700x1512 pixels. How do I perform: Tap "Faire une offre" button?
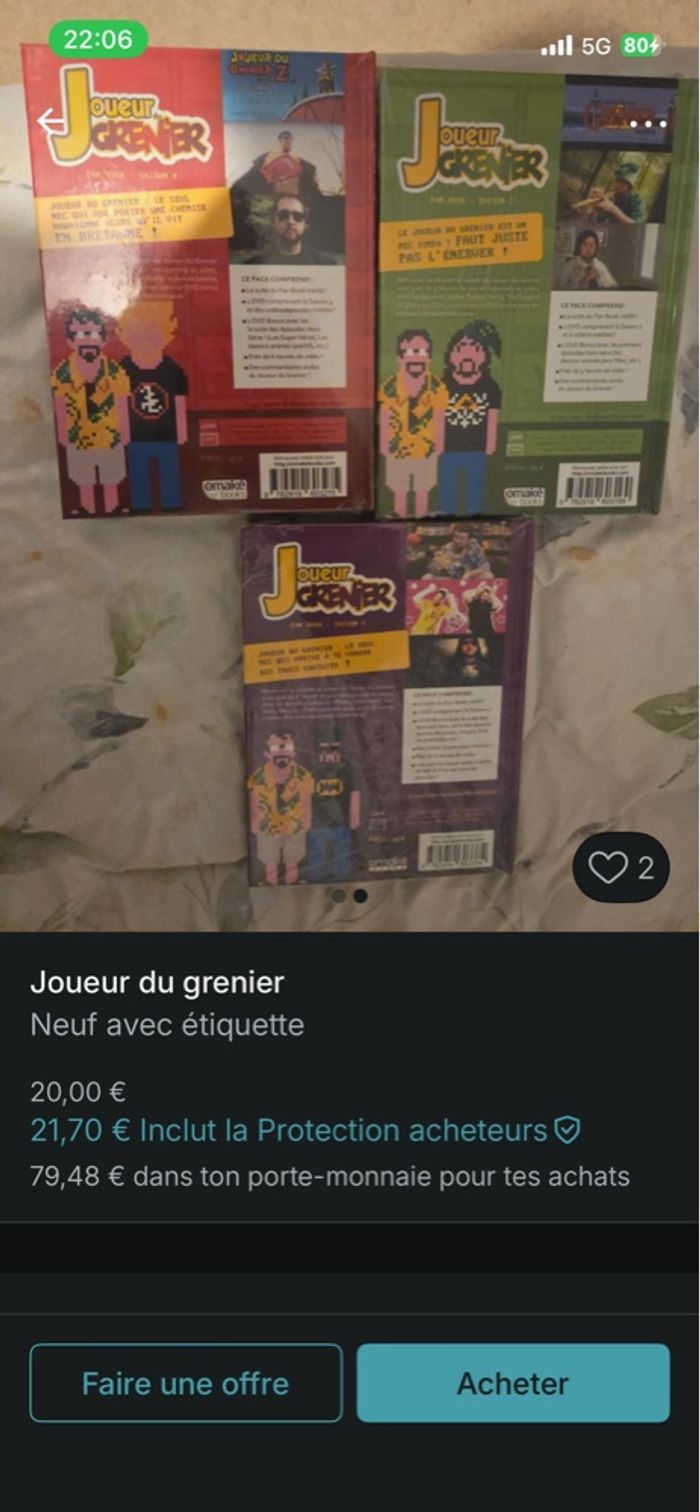tap(186, 1383)
